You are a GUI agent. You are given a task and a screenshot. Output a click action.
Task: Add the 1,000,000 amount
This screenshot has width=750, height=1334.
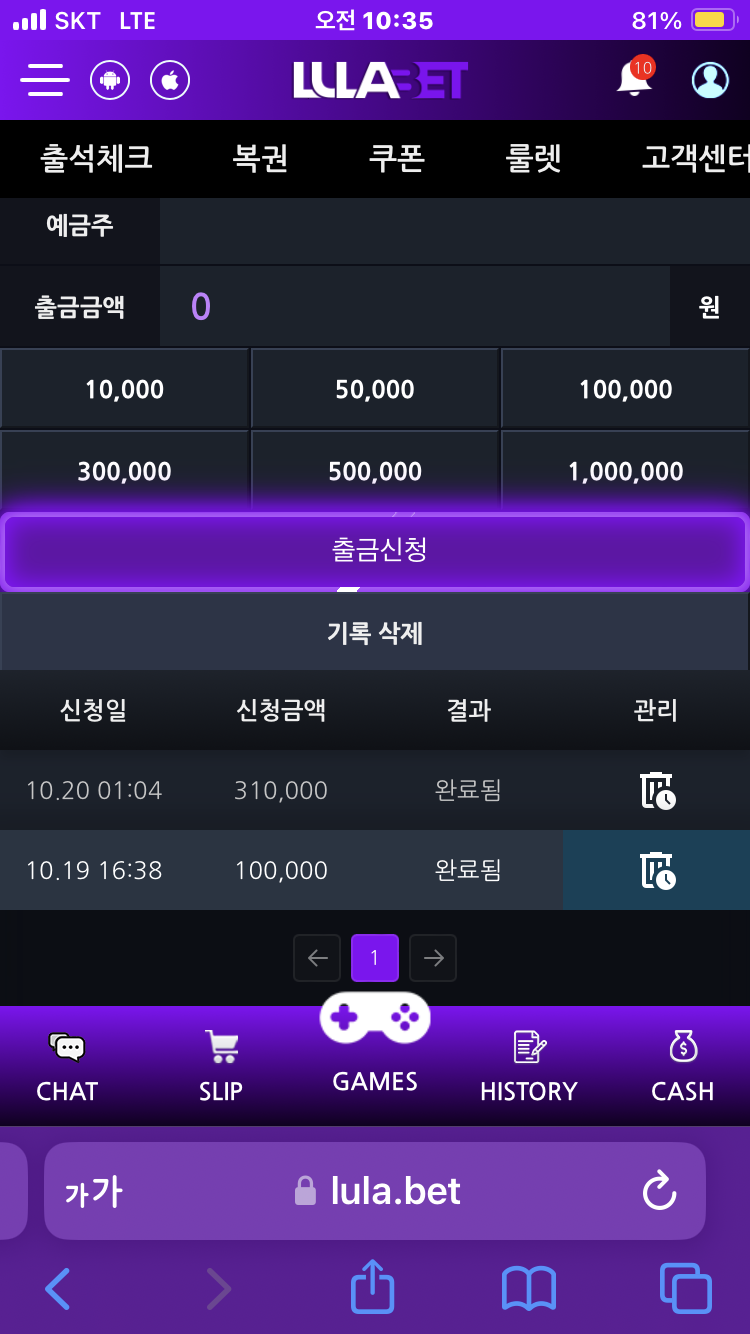click(x=625, y=471)
